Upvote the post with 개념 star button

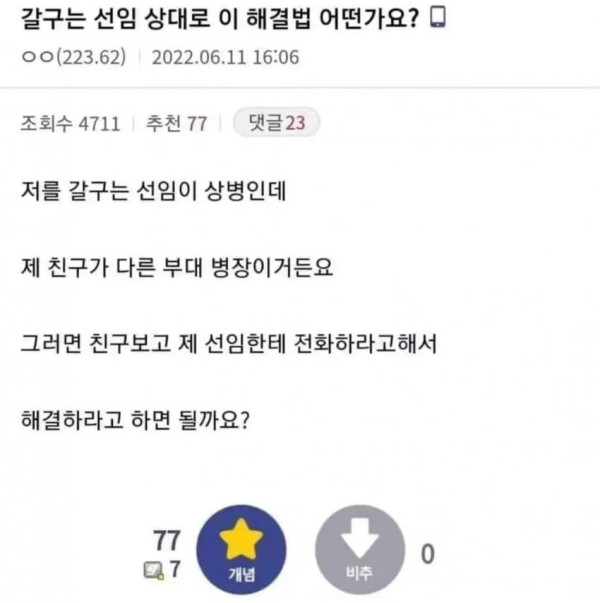coord(240,549)
